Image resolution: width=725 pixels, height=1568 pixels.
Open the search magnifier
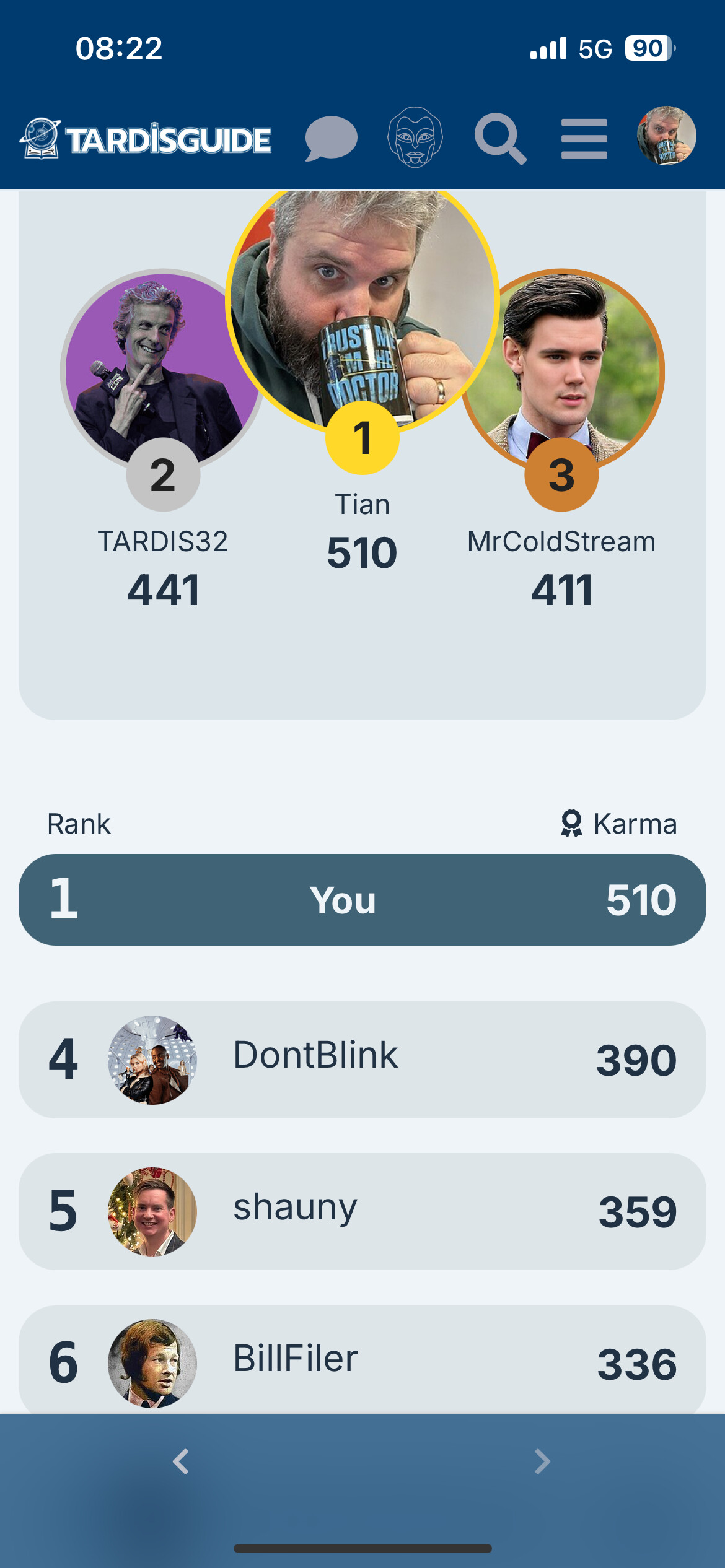[500, 139]
